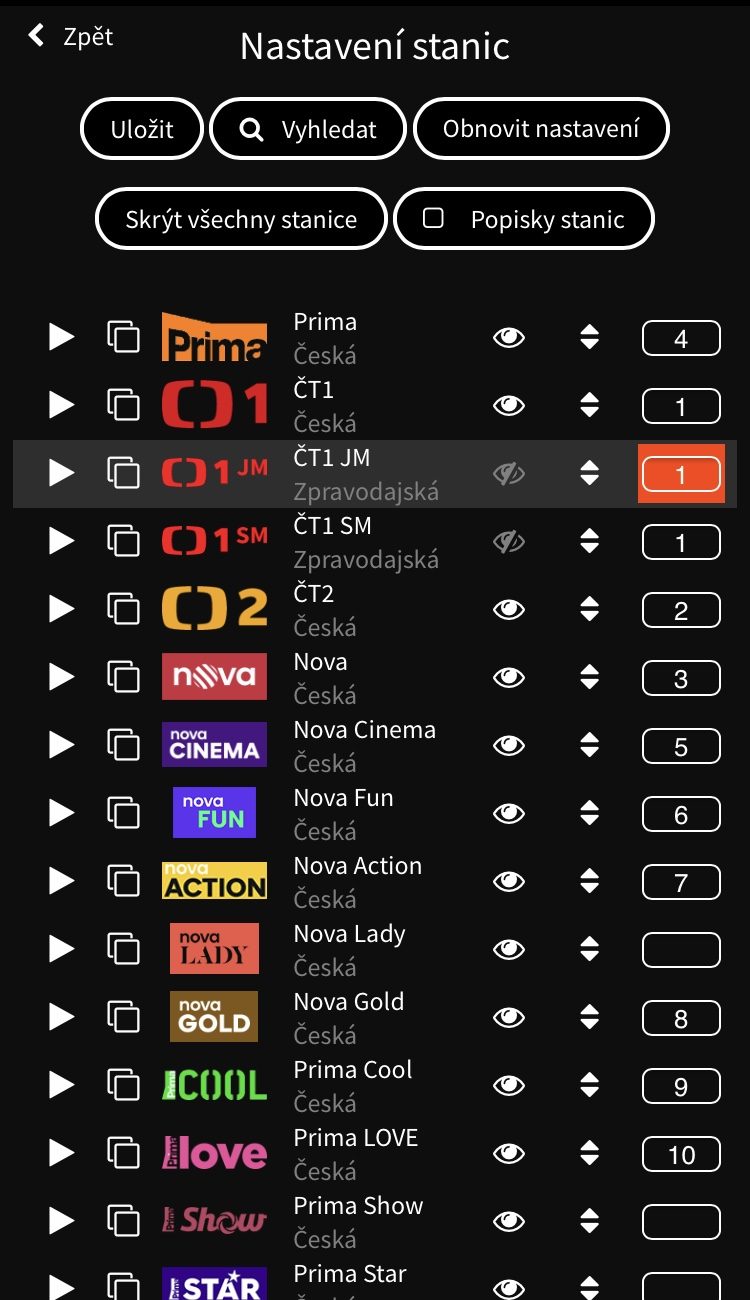Tap the reorder arrows for Nova

tap(589, 677)
